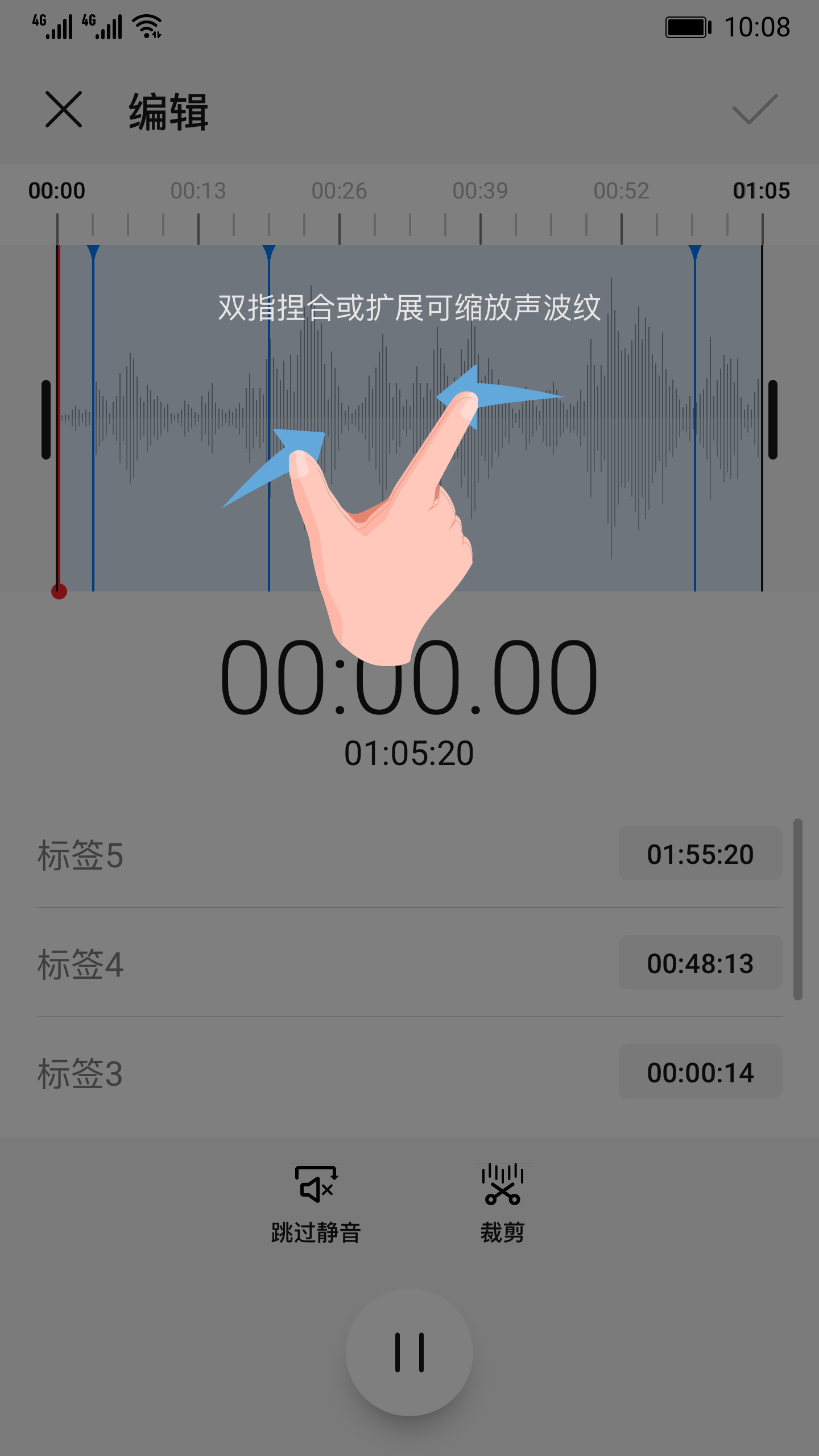Image resolution: width=819 pixels, height=1456 pixels.
Task: Tap the 01:55:20 time badge for 标签5
Action: [700, 852]
